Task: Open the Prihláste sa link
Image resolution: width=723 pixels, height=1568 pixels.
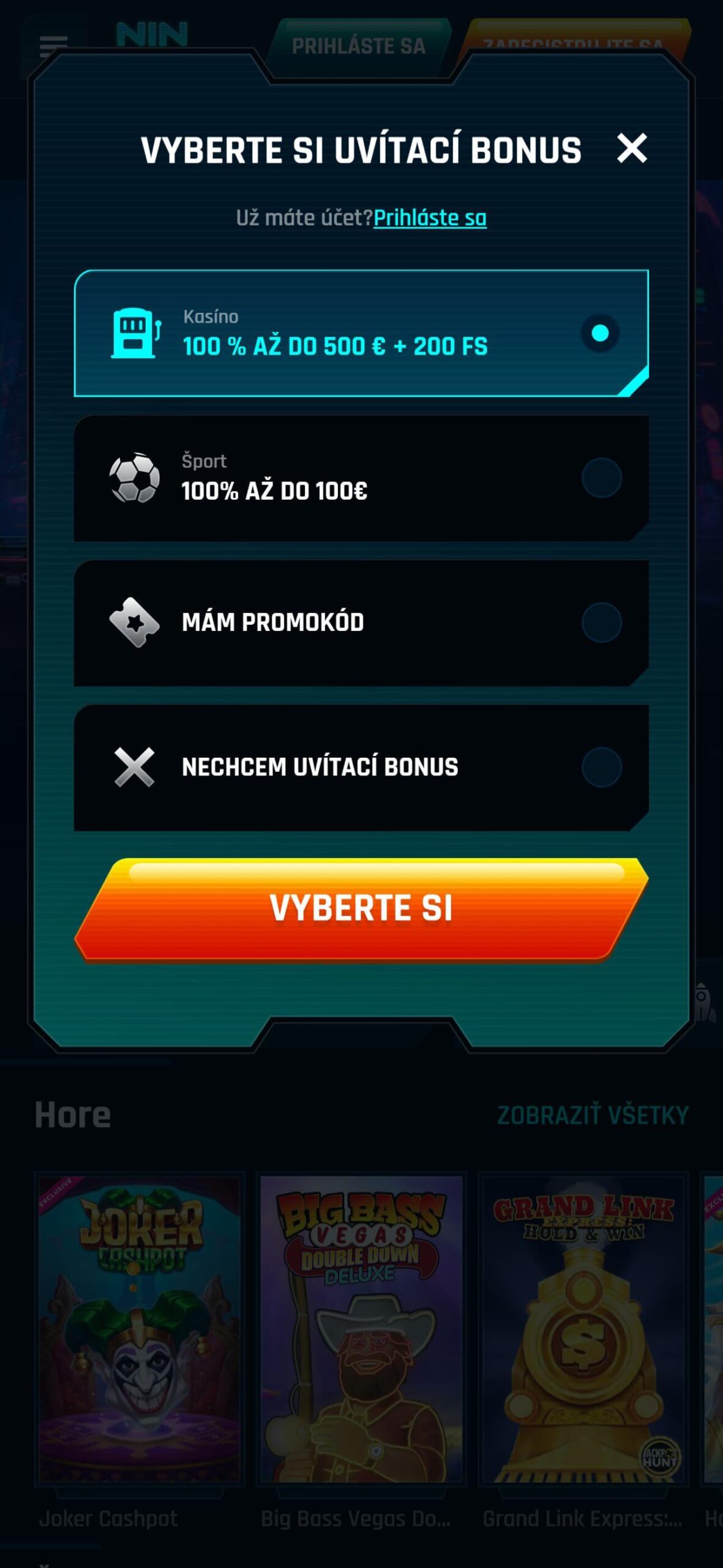Action: pyautogui.click(x=430, y=217)
